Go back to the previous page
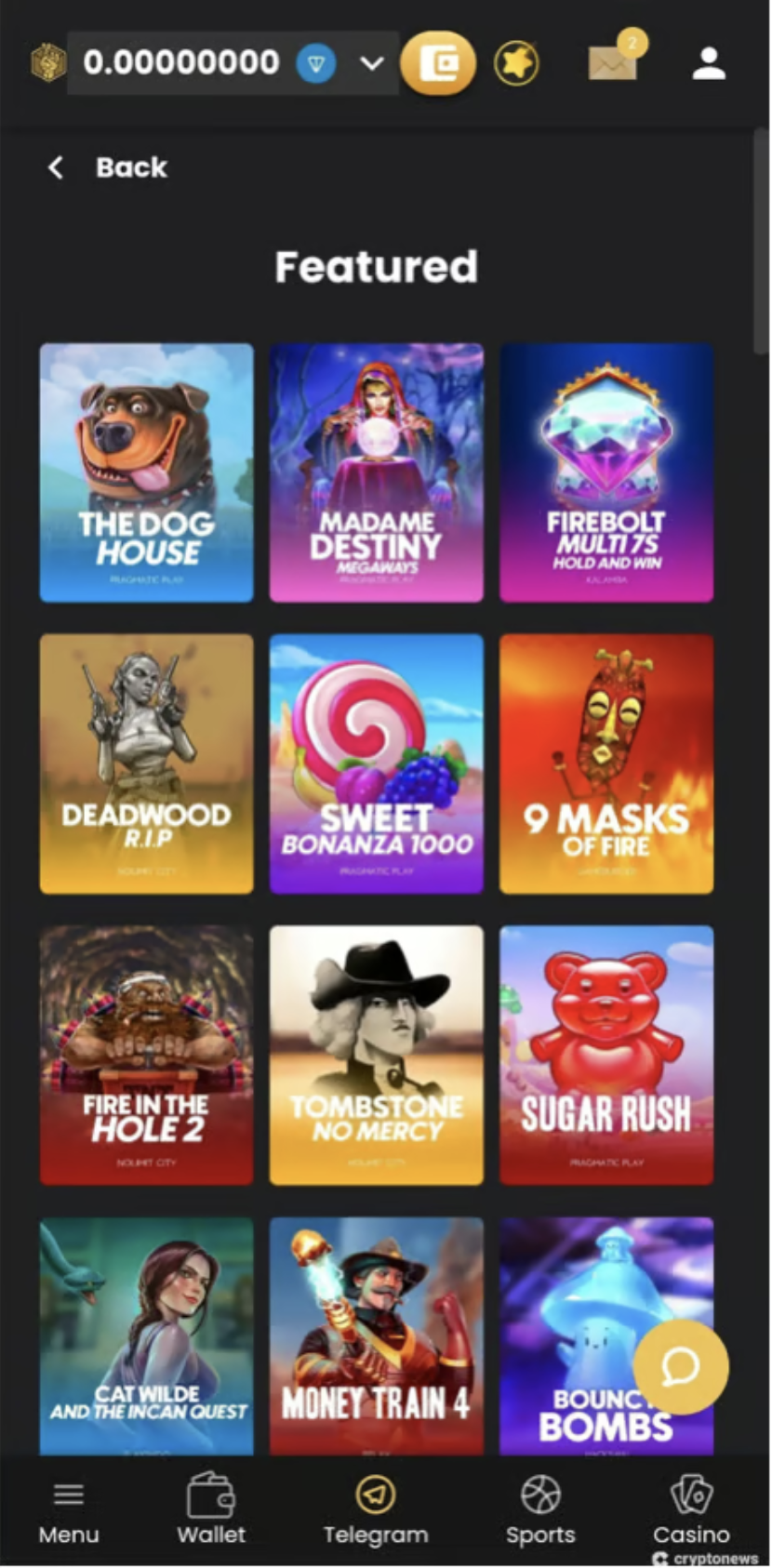This screenshot has width=772, height=1568. tap(107, 167)
